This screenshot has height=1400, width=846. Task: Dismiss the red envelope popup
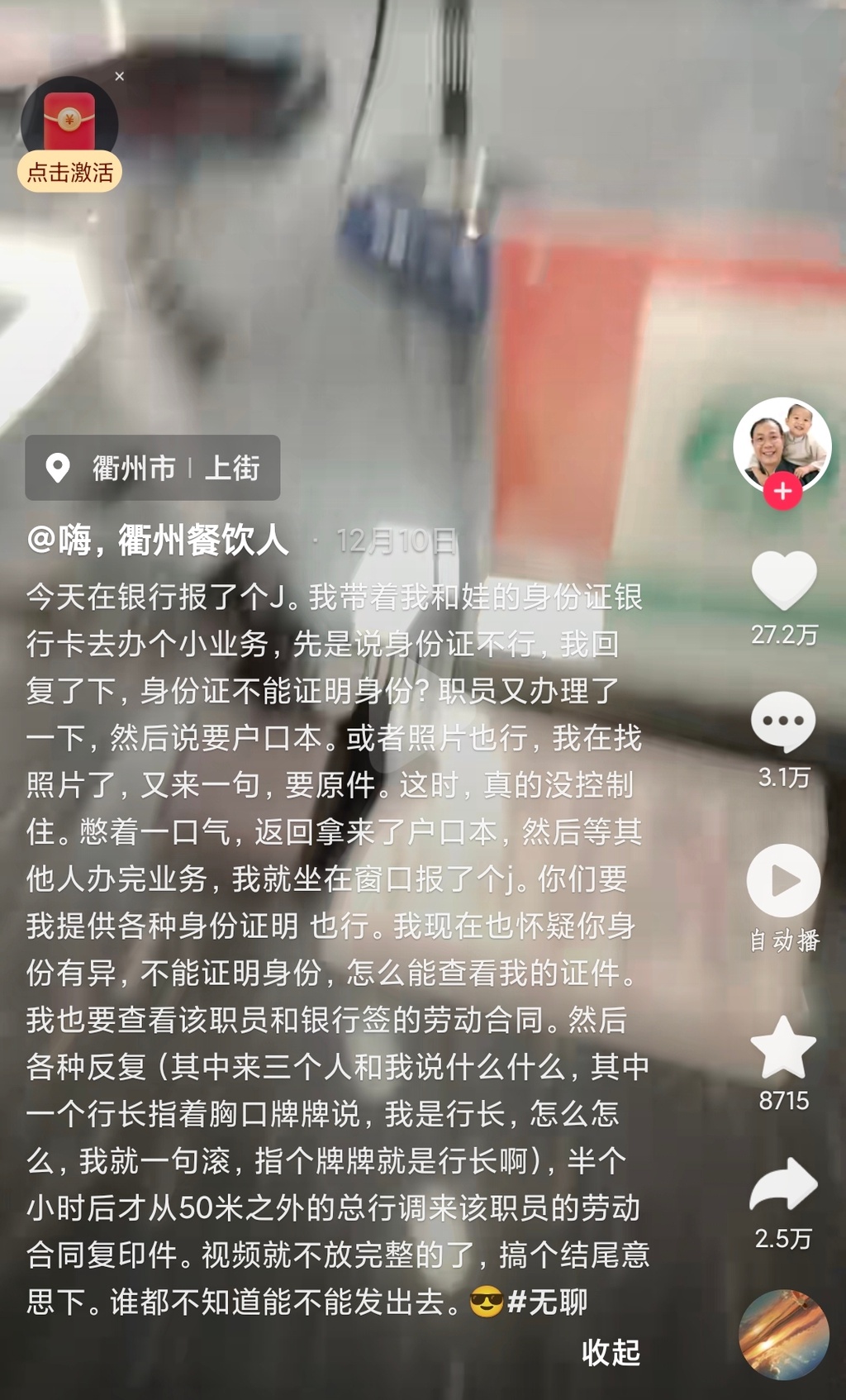click(120, 76)
